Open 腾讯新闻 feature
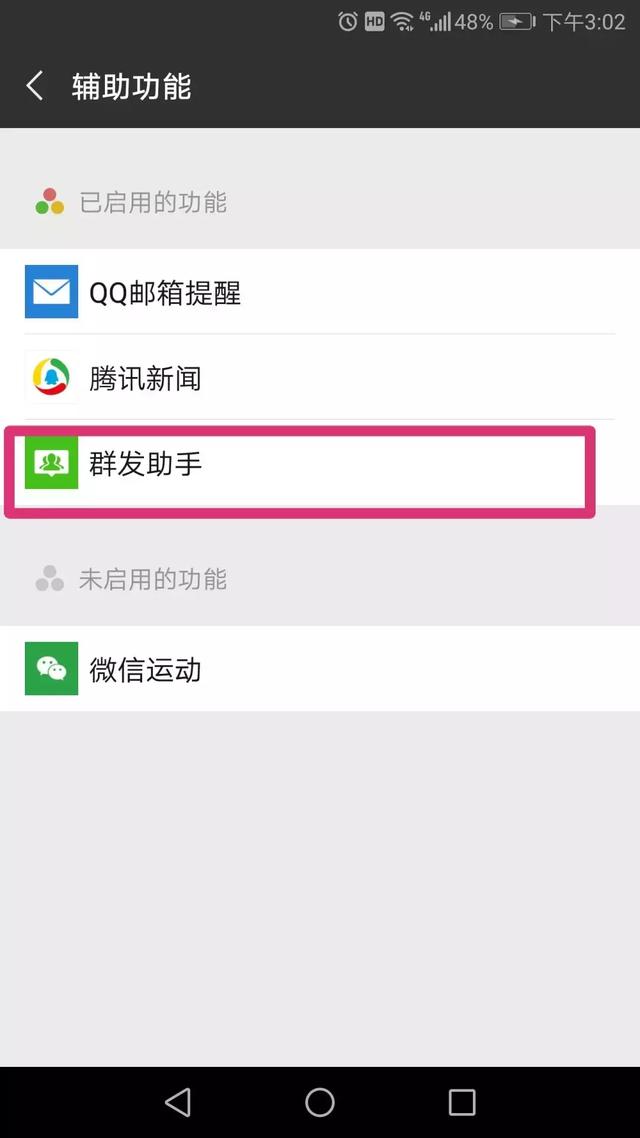The width and height of the screenshot is (640, 1138). (320, 377)
